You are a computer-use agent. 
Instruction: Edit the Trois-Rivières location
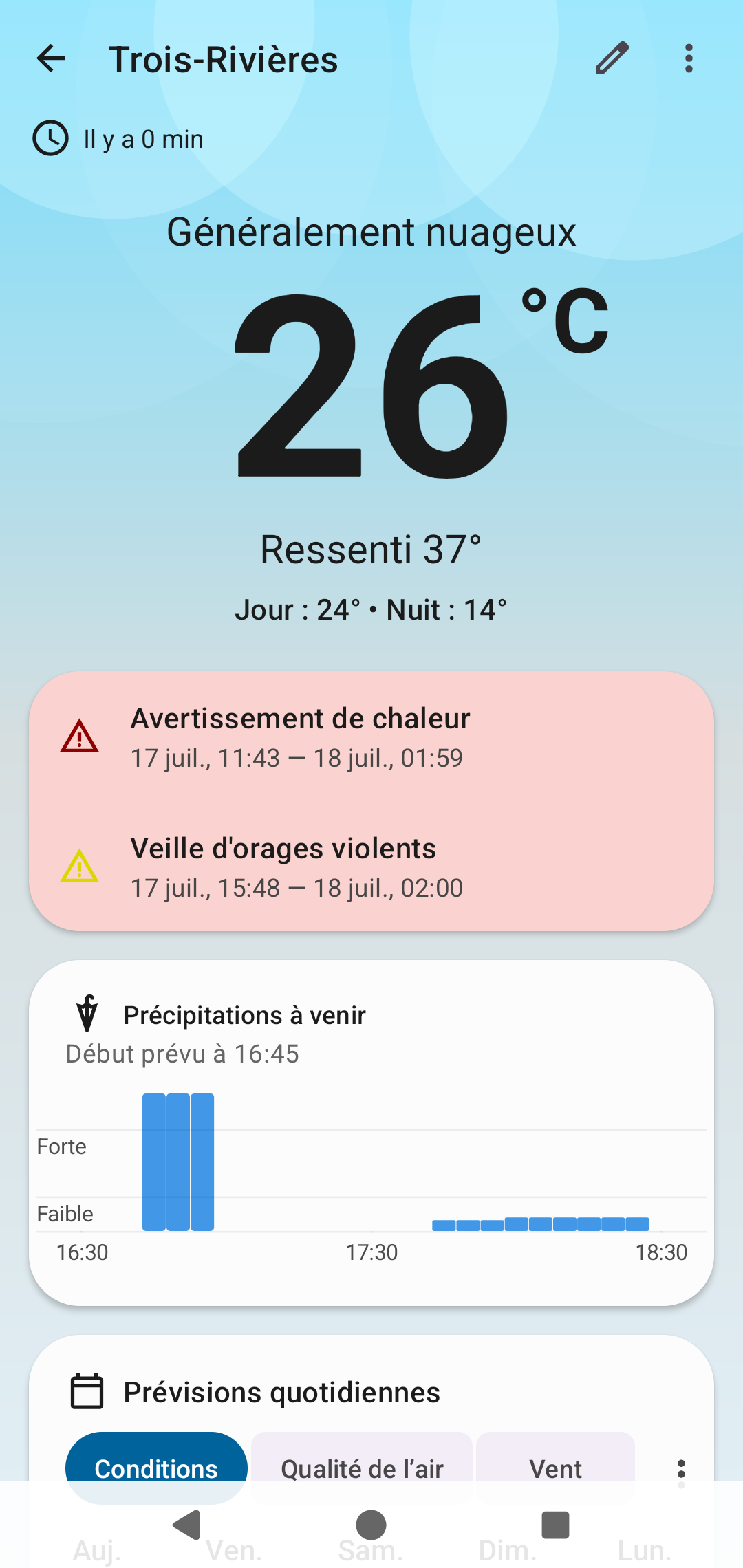click(x=612, y=58)
